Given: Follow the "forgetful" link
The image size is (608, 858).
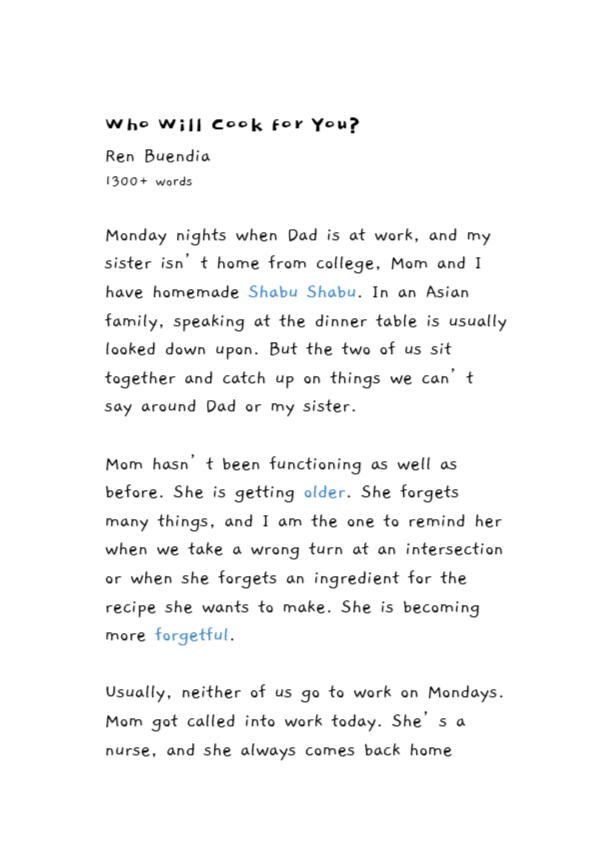Looking at the screenshot, I should tap(192, 635).
